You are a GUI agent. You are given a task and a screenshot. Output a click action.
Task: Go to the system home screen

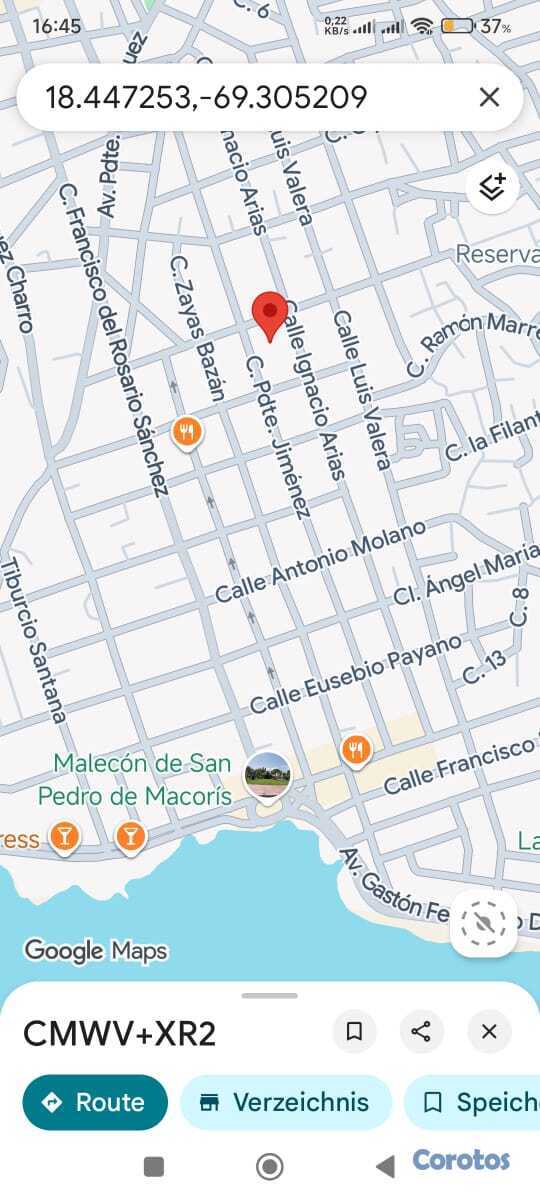[x=270, y=1166]
